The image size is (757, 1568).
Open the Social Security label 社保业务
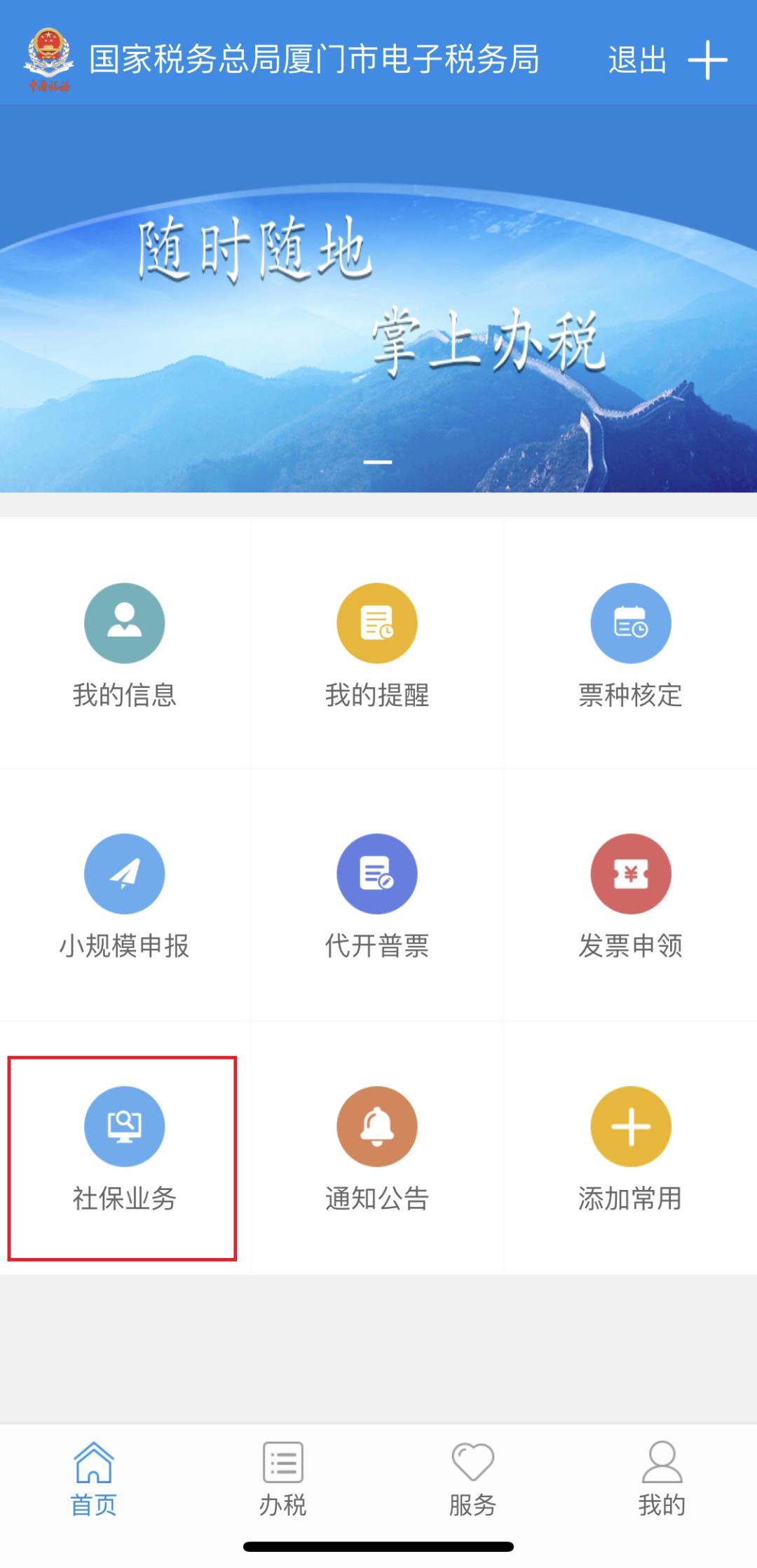(125, 1198)
